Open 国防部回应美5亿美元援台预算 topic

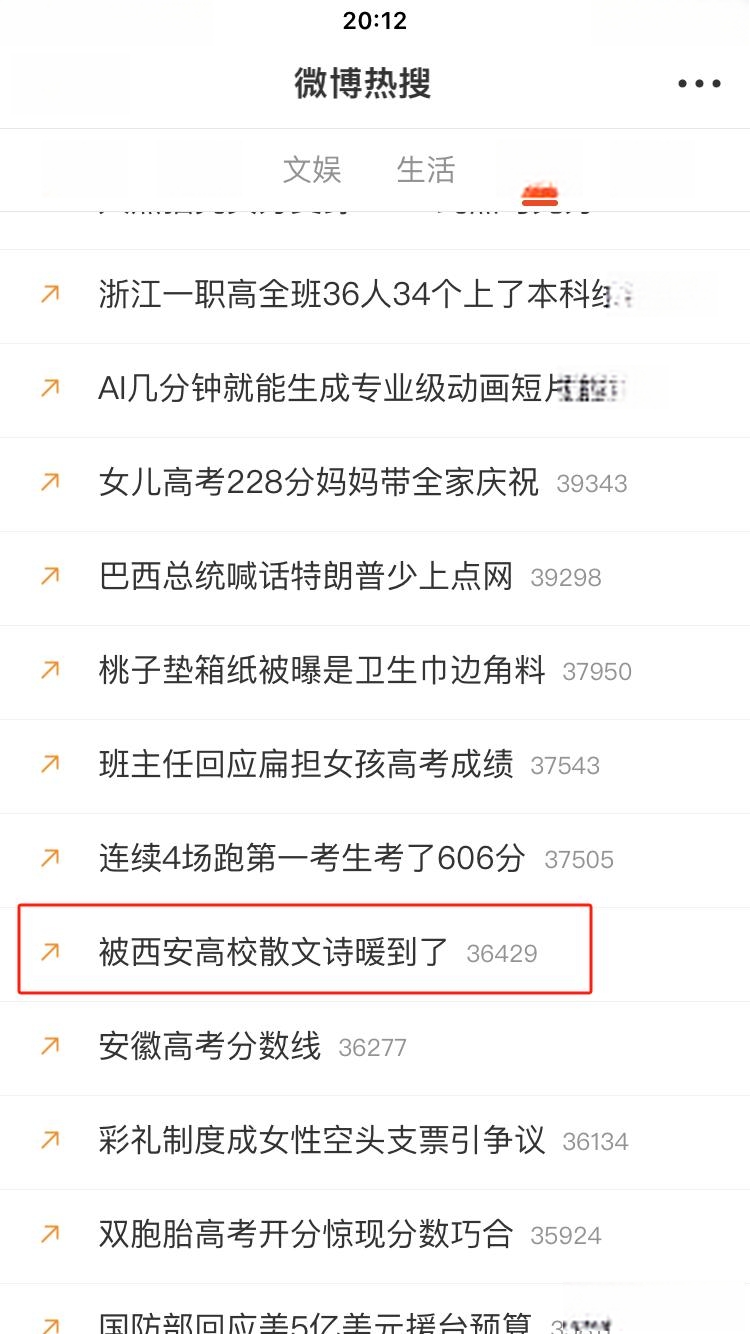(375, 1310)
